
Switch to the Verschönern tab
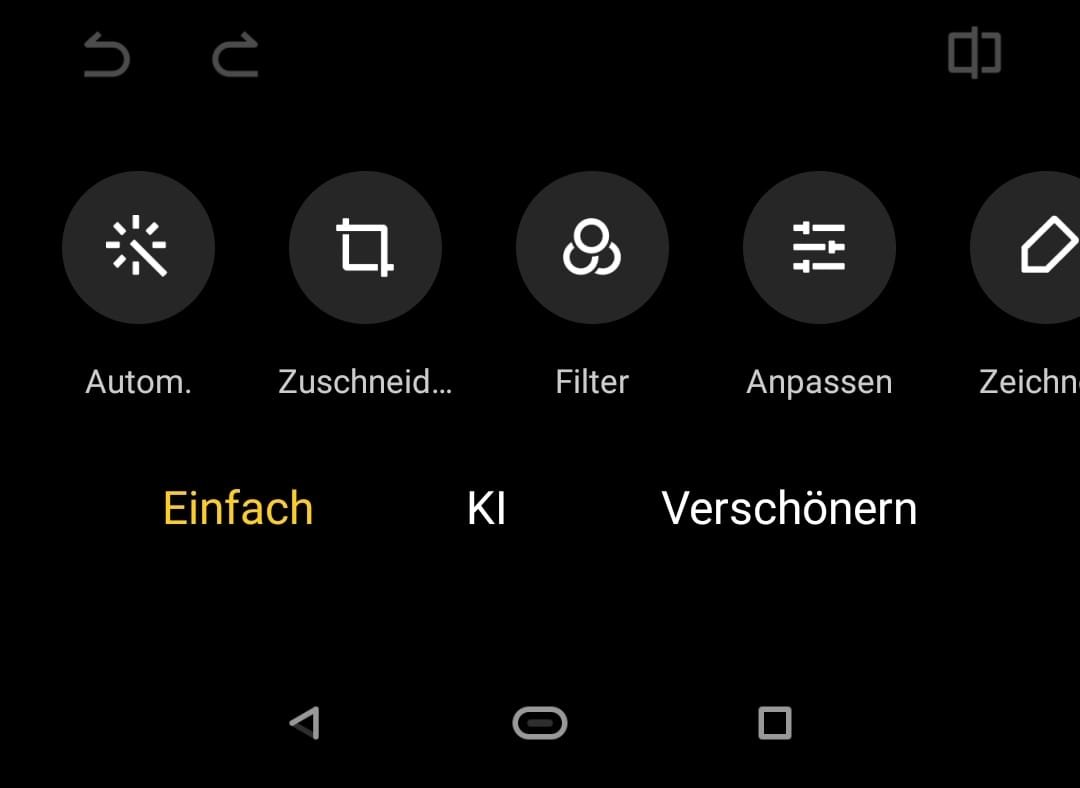point(789,509)
